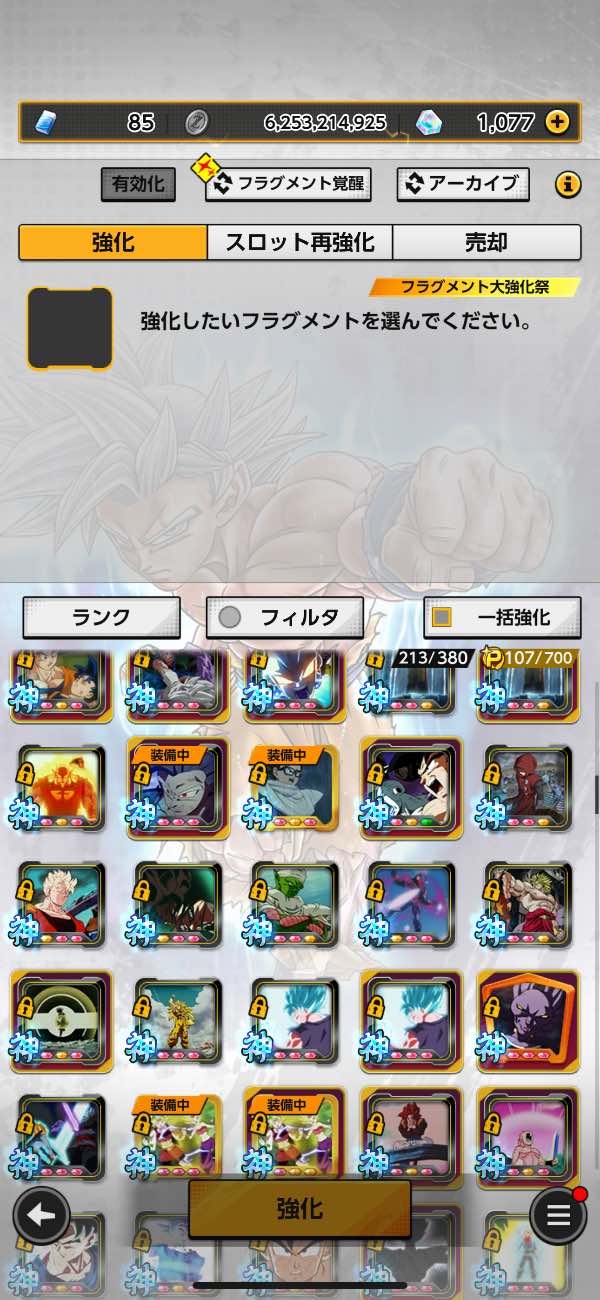Open the yellow info icon
Image resolution: width=600 pixels, height=1300 pixels.
click(568, 184)
